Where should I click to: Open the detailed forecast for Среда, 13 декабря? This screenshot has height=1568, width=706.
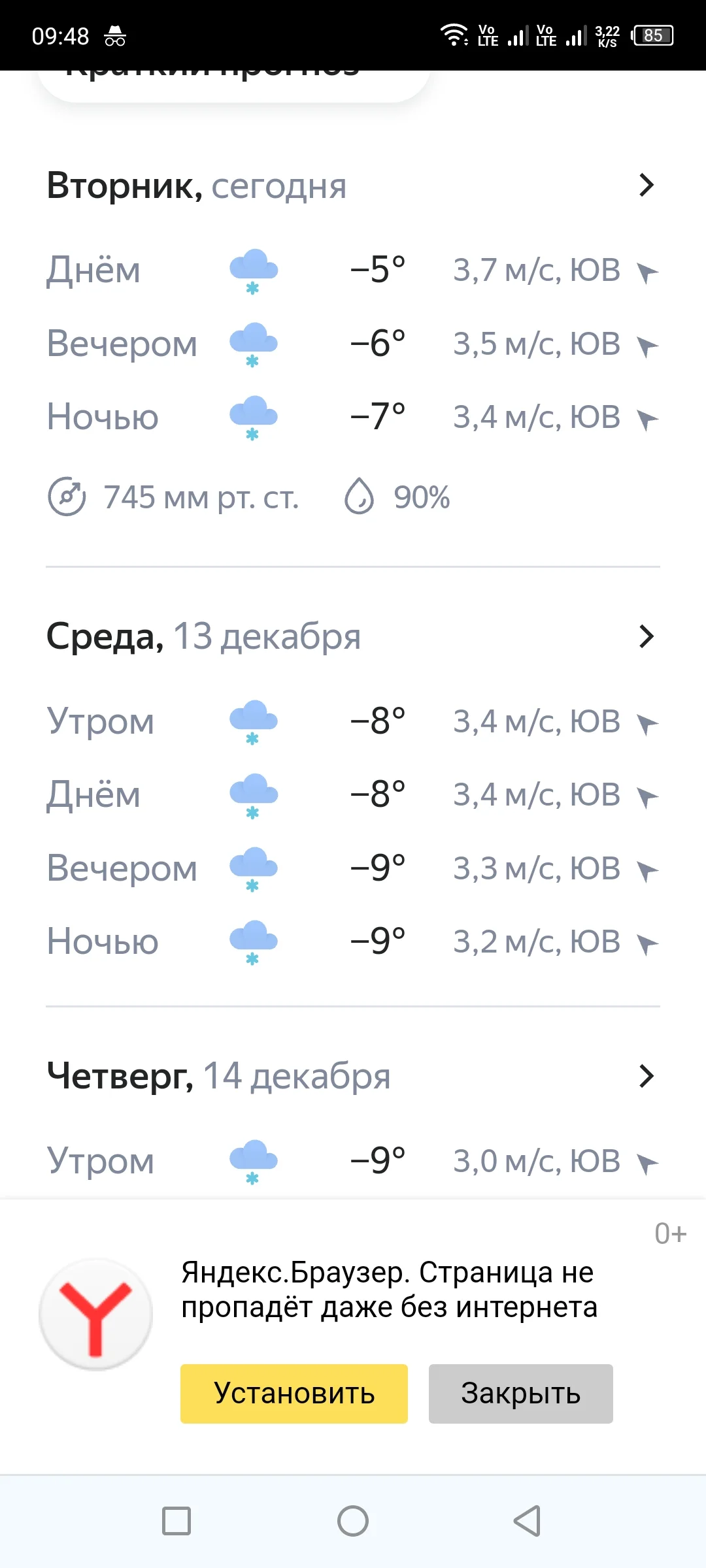point(646,636)
